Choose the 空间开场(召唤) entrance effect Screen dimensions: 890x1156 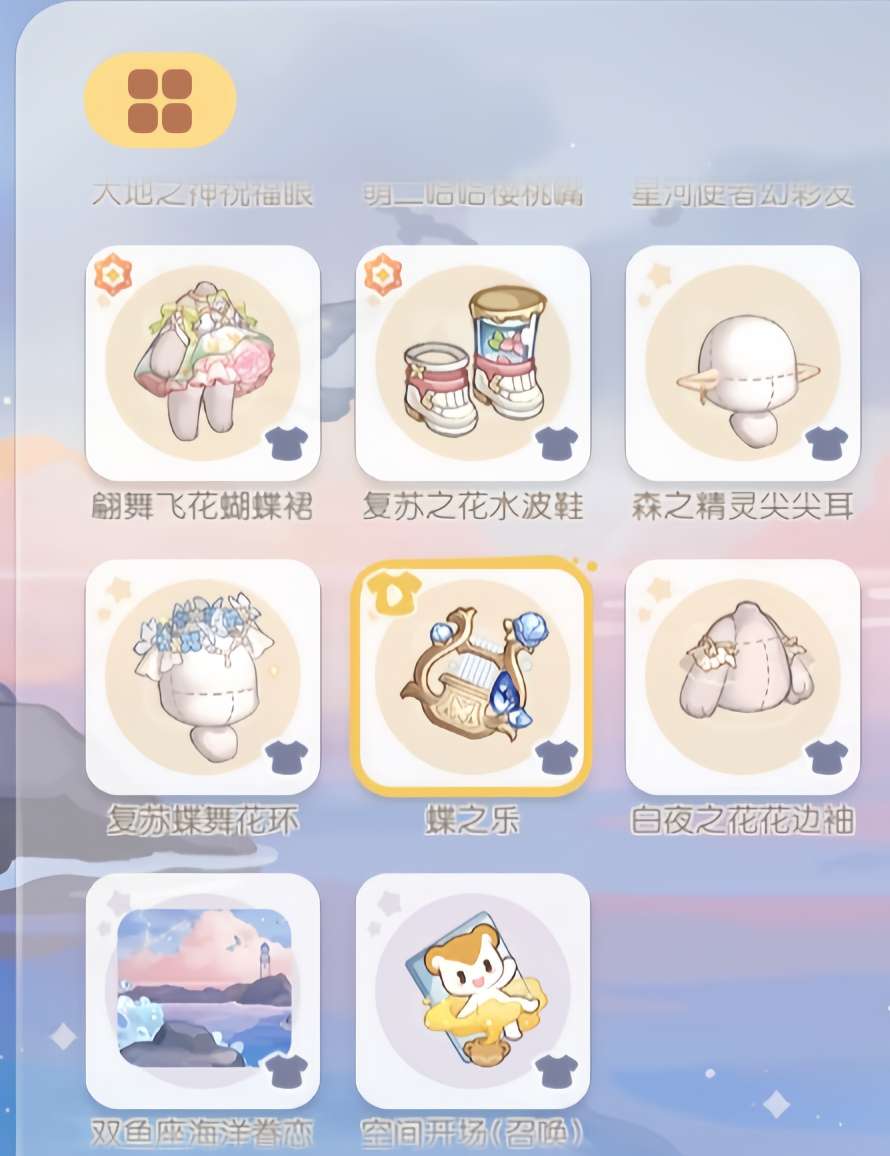coord(473,991)
